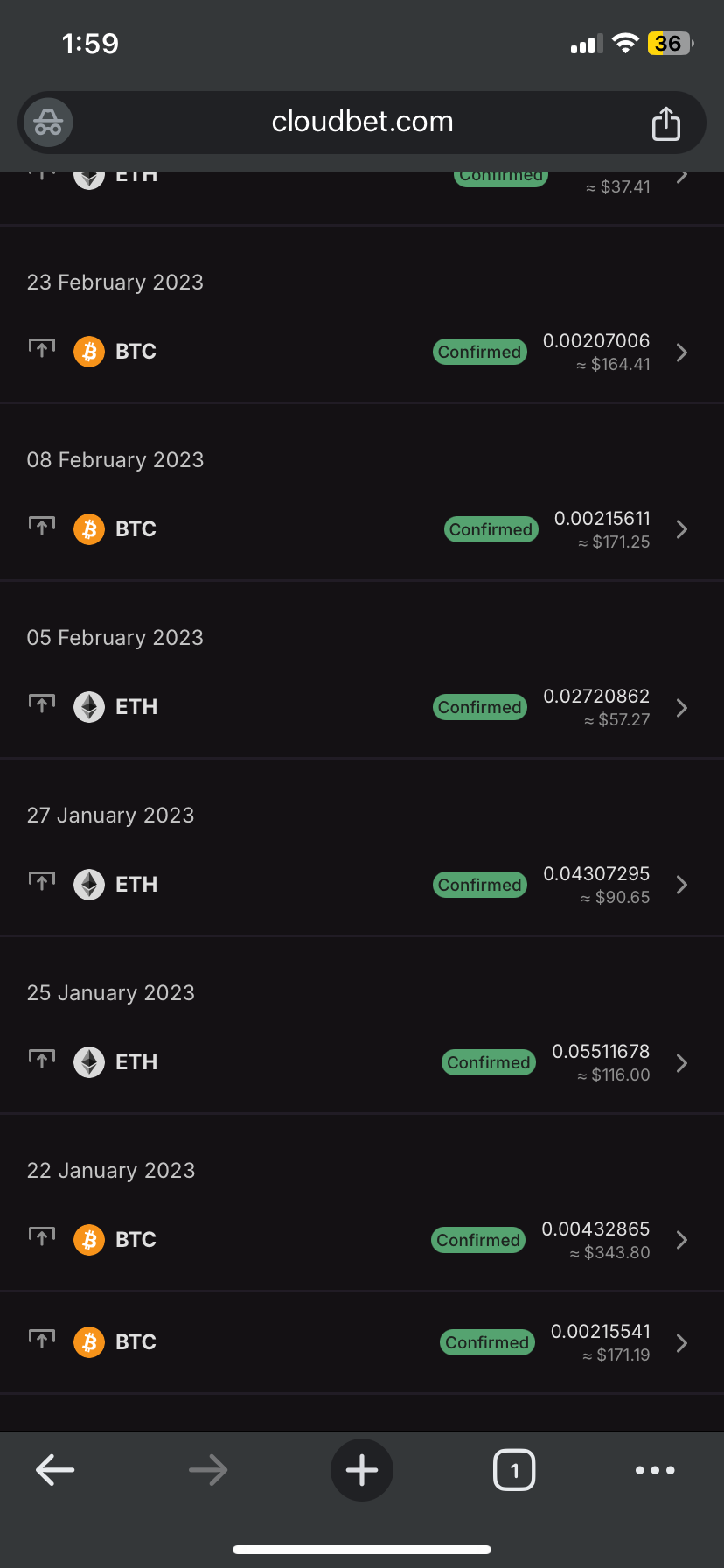Open a new browser tab
Image resolution: width=724 pixels, height=1568 pixels.
(362, 1470)
